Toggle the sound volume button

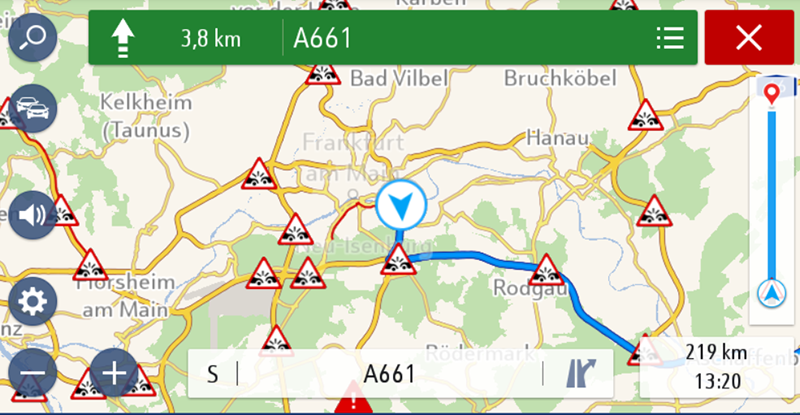pyautogui.click(x=33, y=215)
